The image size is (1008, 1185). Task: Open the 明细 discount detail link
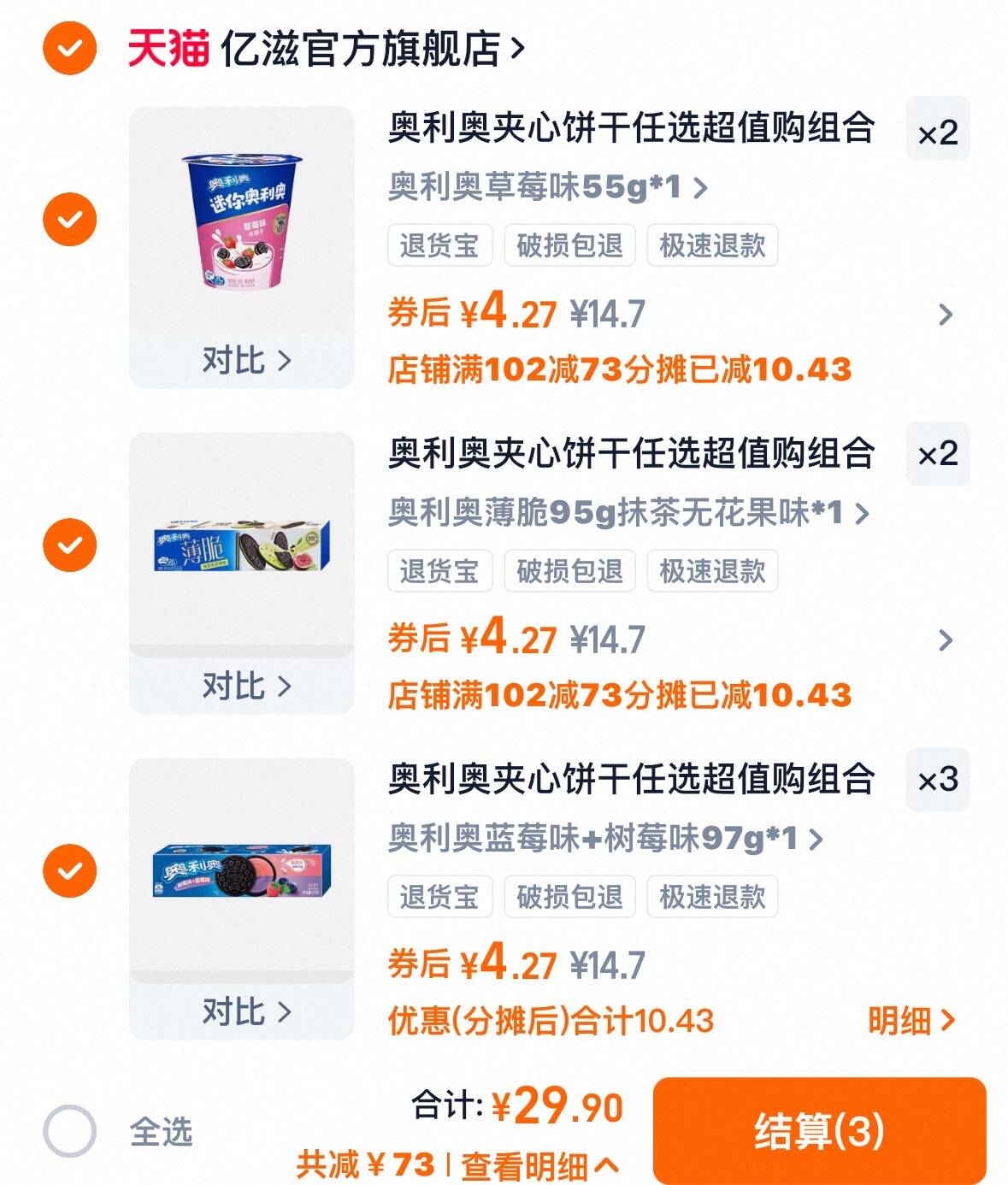[909, 1017]
